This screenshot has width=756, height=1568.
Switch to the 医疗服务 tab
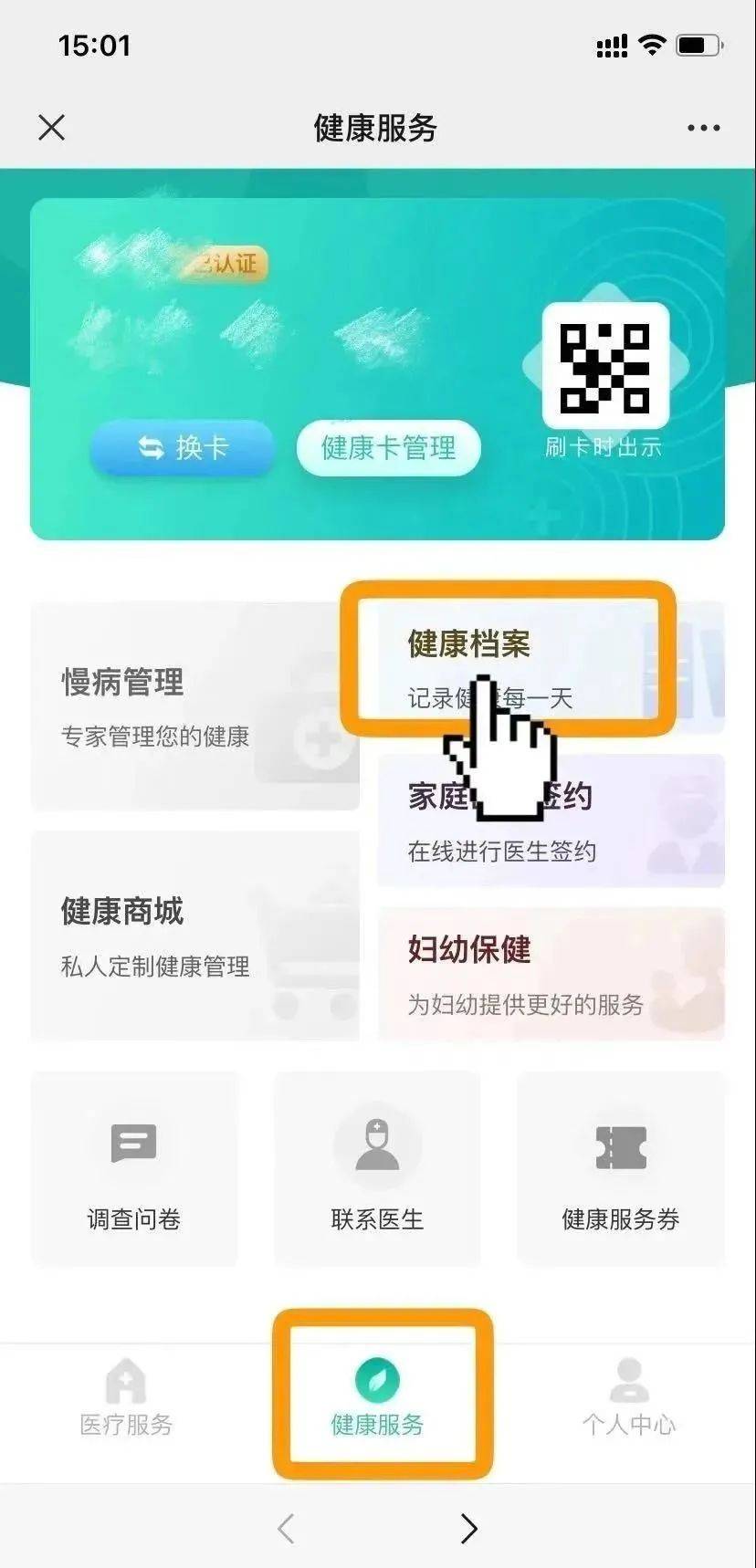[x=126, y=1398]
